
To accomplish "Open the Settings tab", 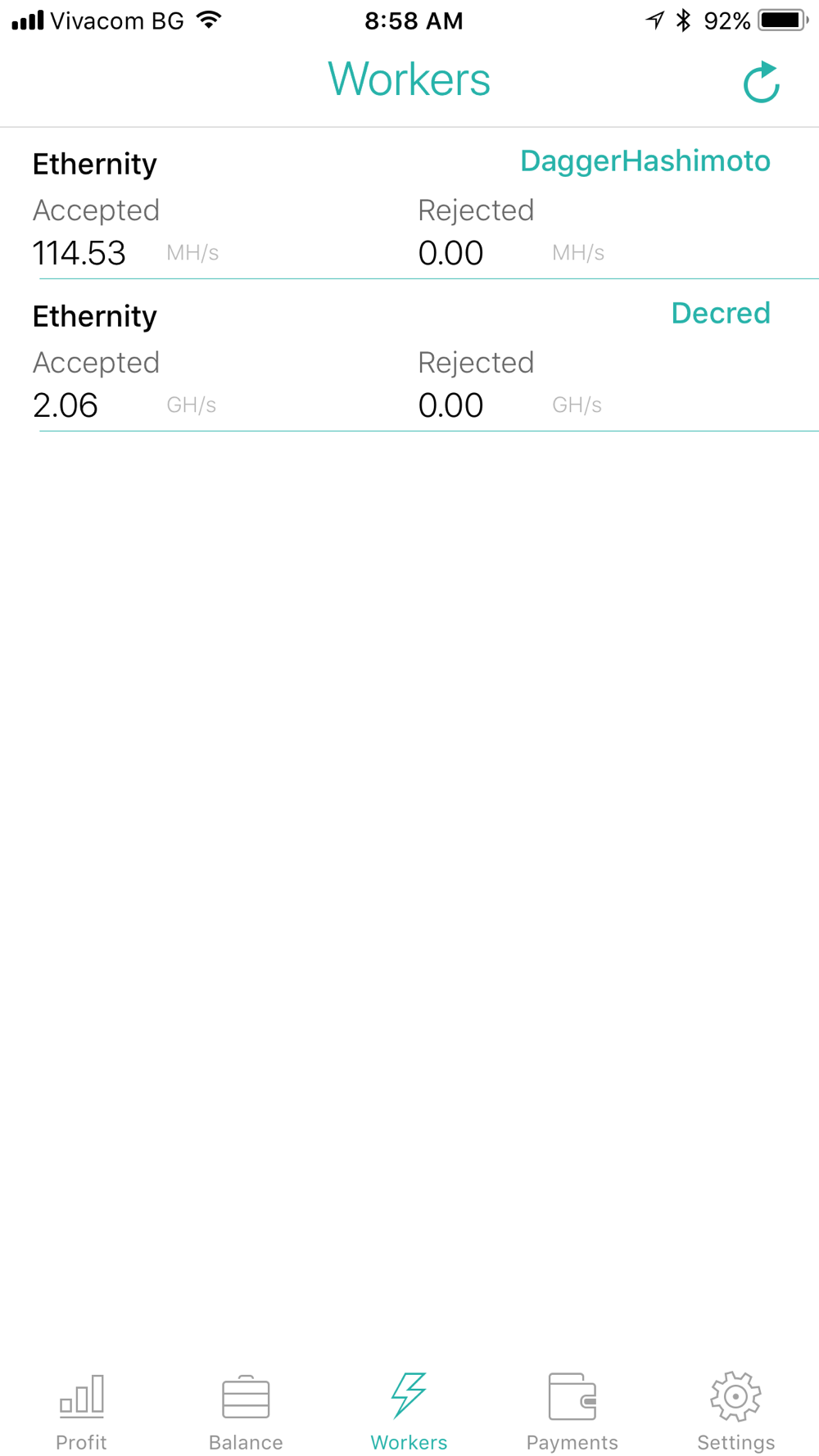I will [x=735, y=1411].
